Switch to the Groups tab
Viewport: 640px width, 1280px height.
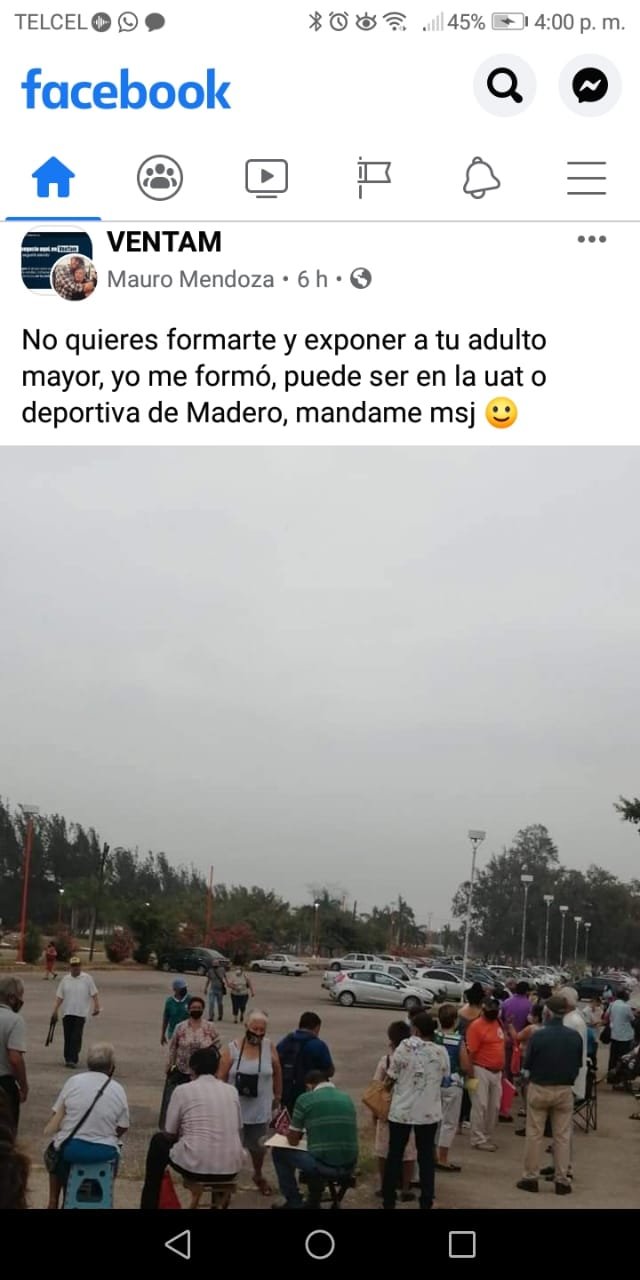pyautogui.click(x=160, y=178)
